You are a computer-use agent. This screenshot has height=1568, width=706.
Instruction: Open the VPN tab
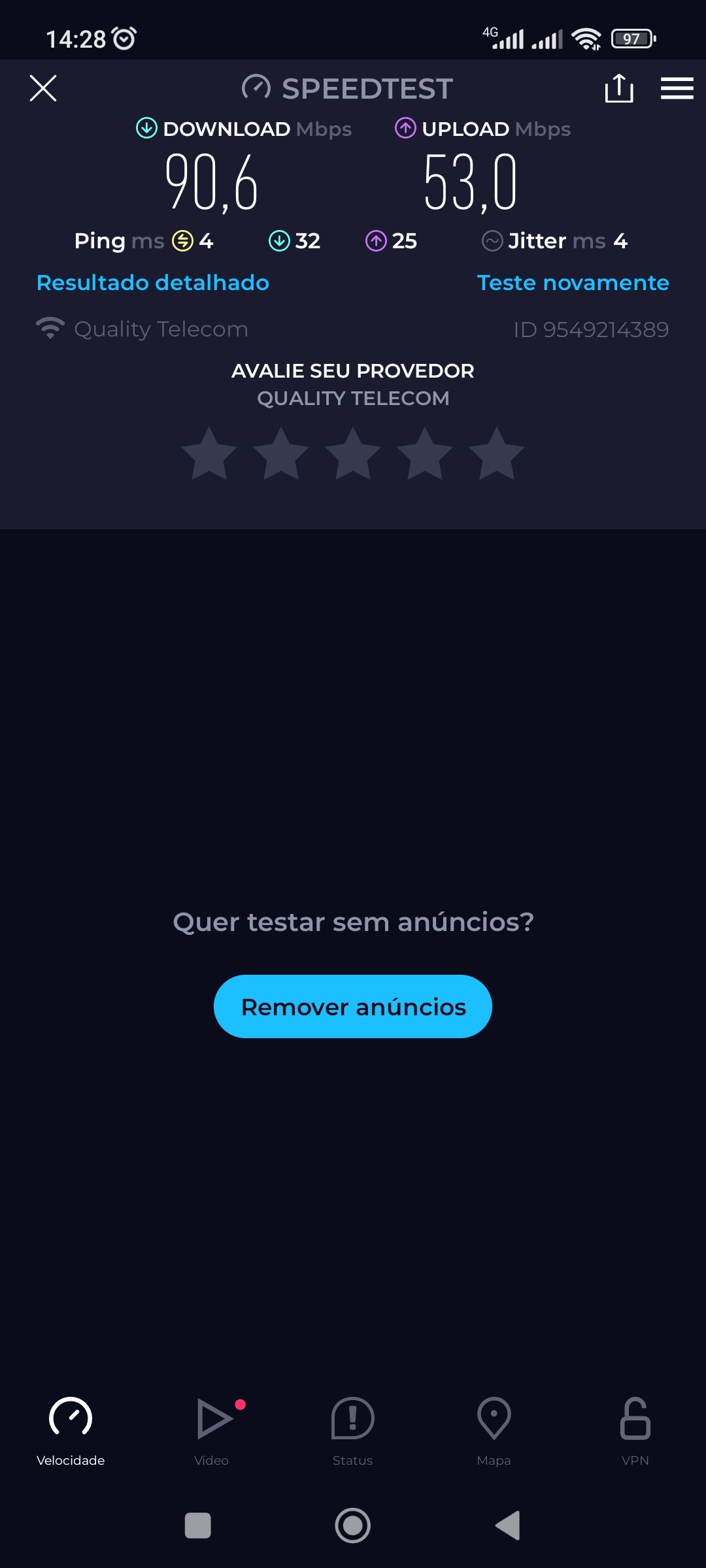click(635, 1429)
